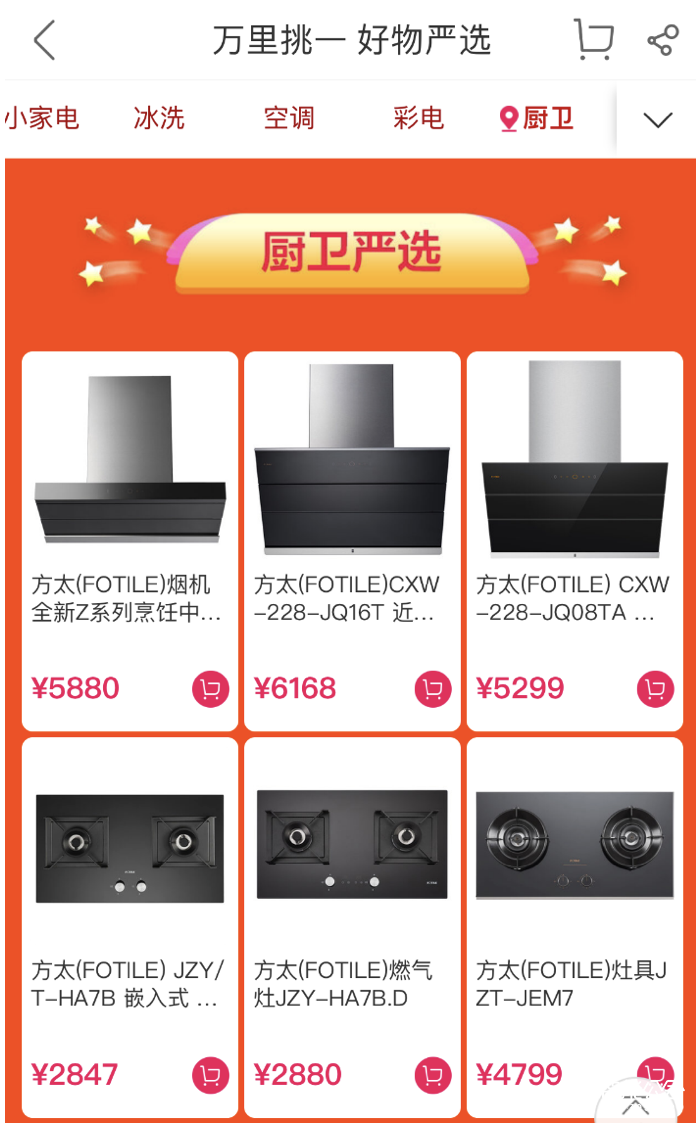The width and height of the screenshot is (696, 1126).
Task: Share this page
Action: click(661, 41)
